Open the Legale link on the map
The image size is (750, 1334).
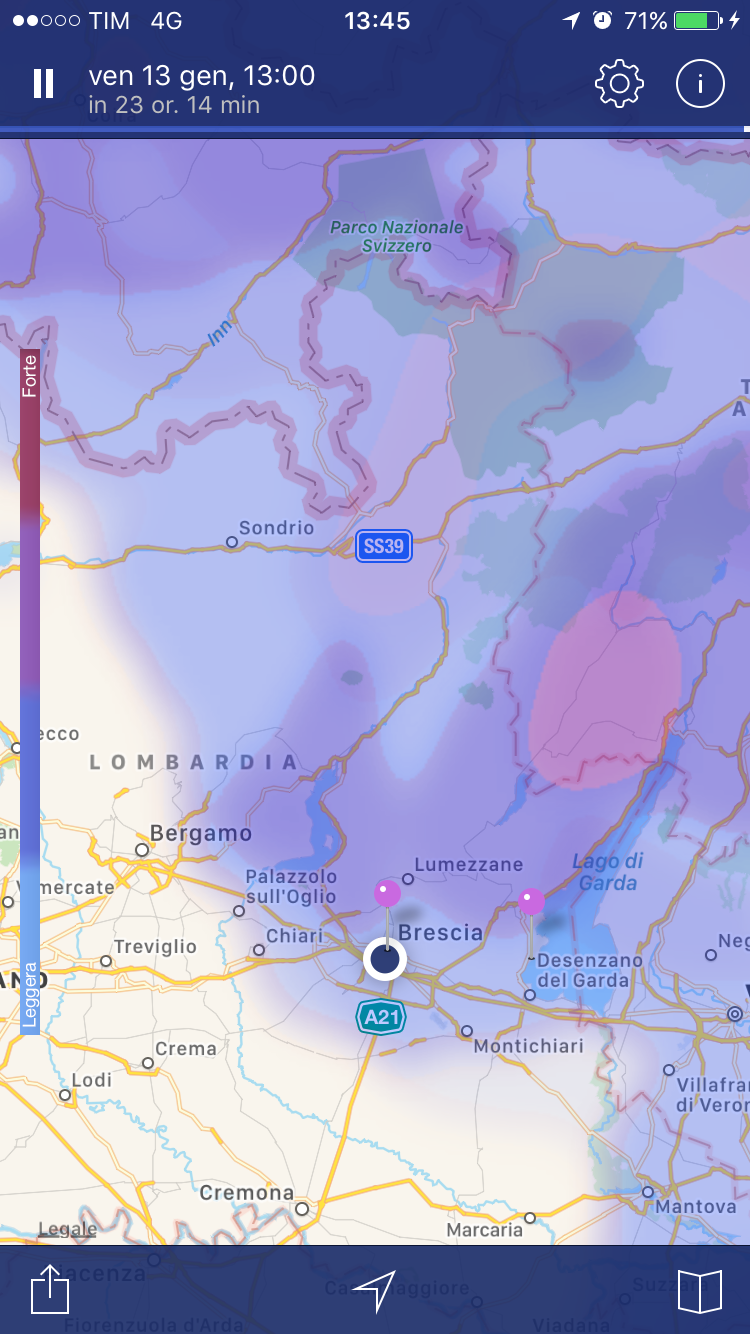pyautogui.click(x=67, y=1229)
